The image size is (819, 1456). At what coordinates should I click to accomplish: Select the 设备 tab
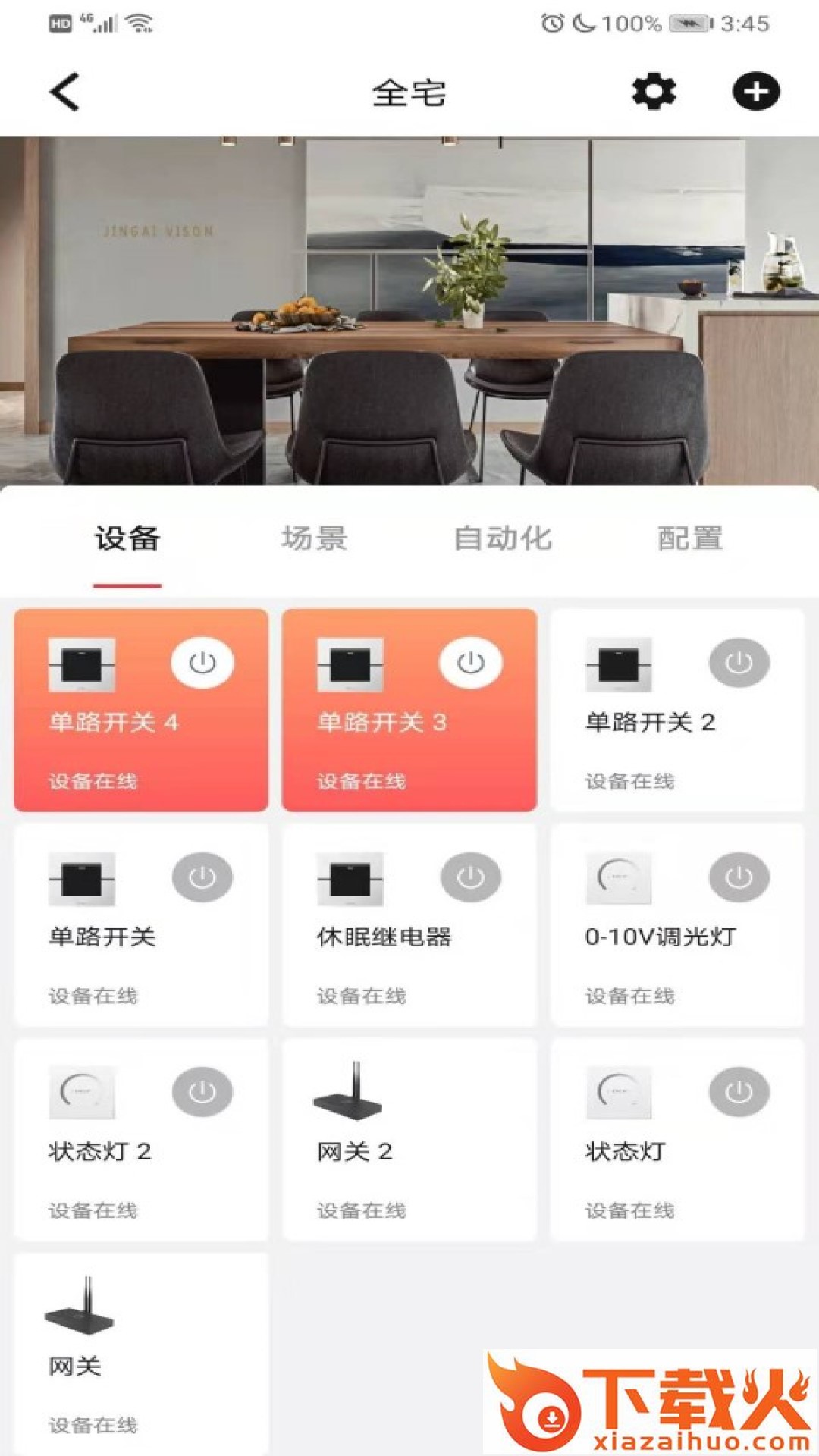click(127, 538)
